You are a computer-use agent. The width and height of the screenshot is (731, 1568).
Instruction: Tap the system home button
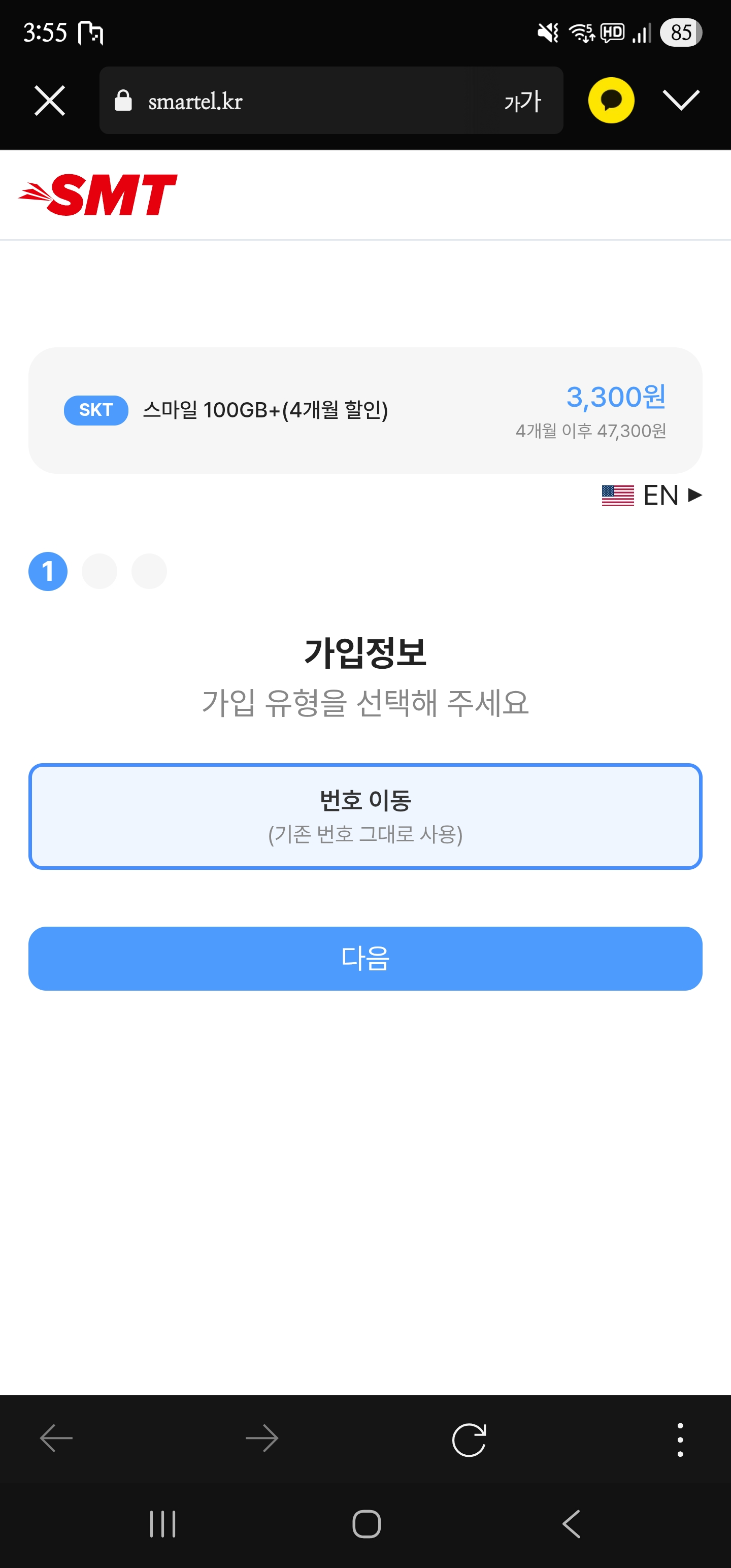(367, 1524)
